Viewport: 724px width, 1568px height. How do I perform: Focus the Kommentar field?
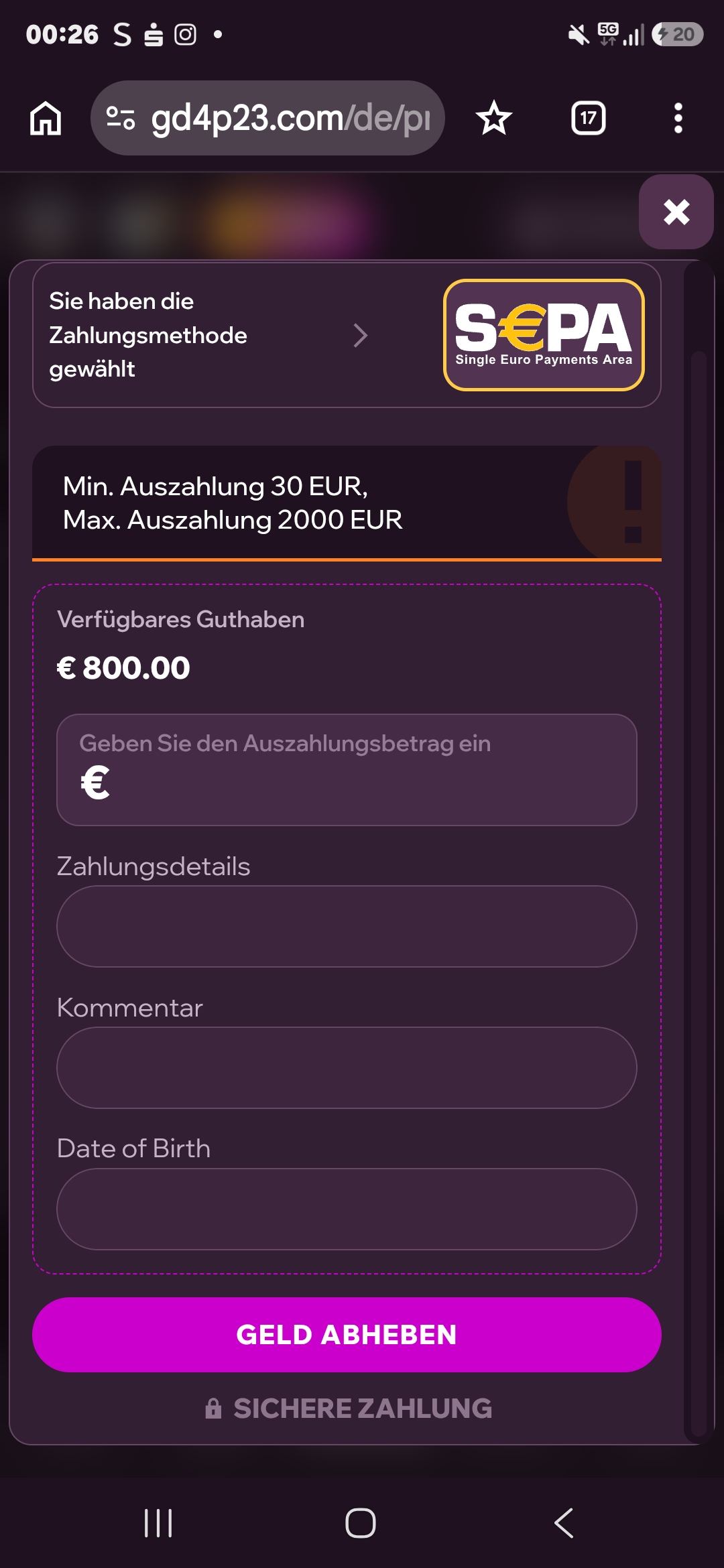click(347, 1067)
